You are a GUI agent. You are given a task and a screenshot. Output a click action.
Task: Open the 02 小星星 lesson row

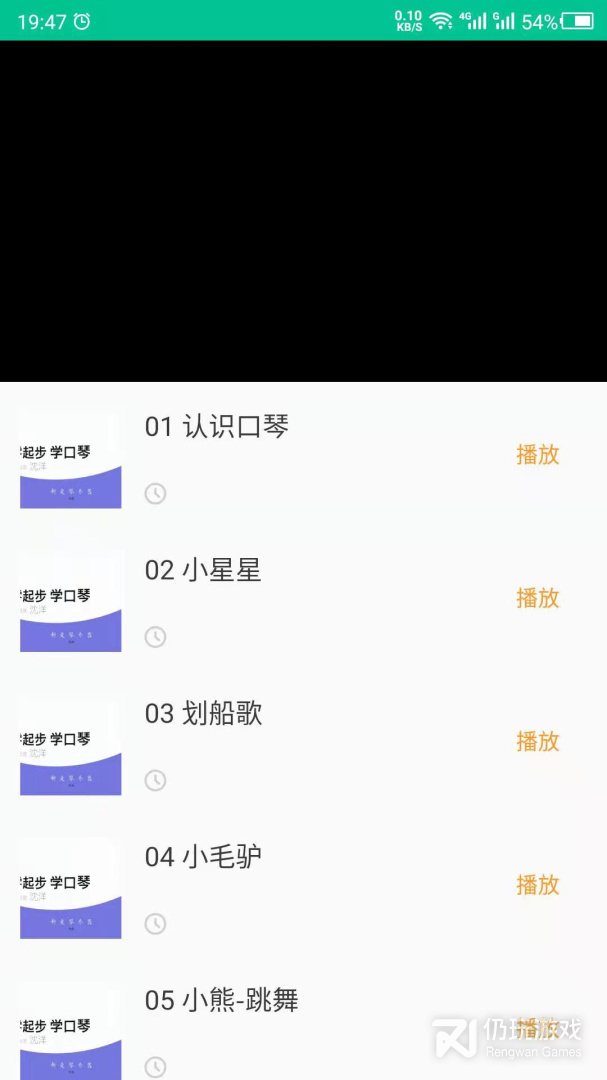point(303,599)
